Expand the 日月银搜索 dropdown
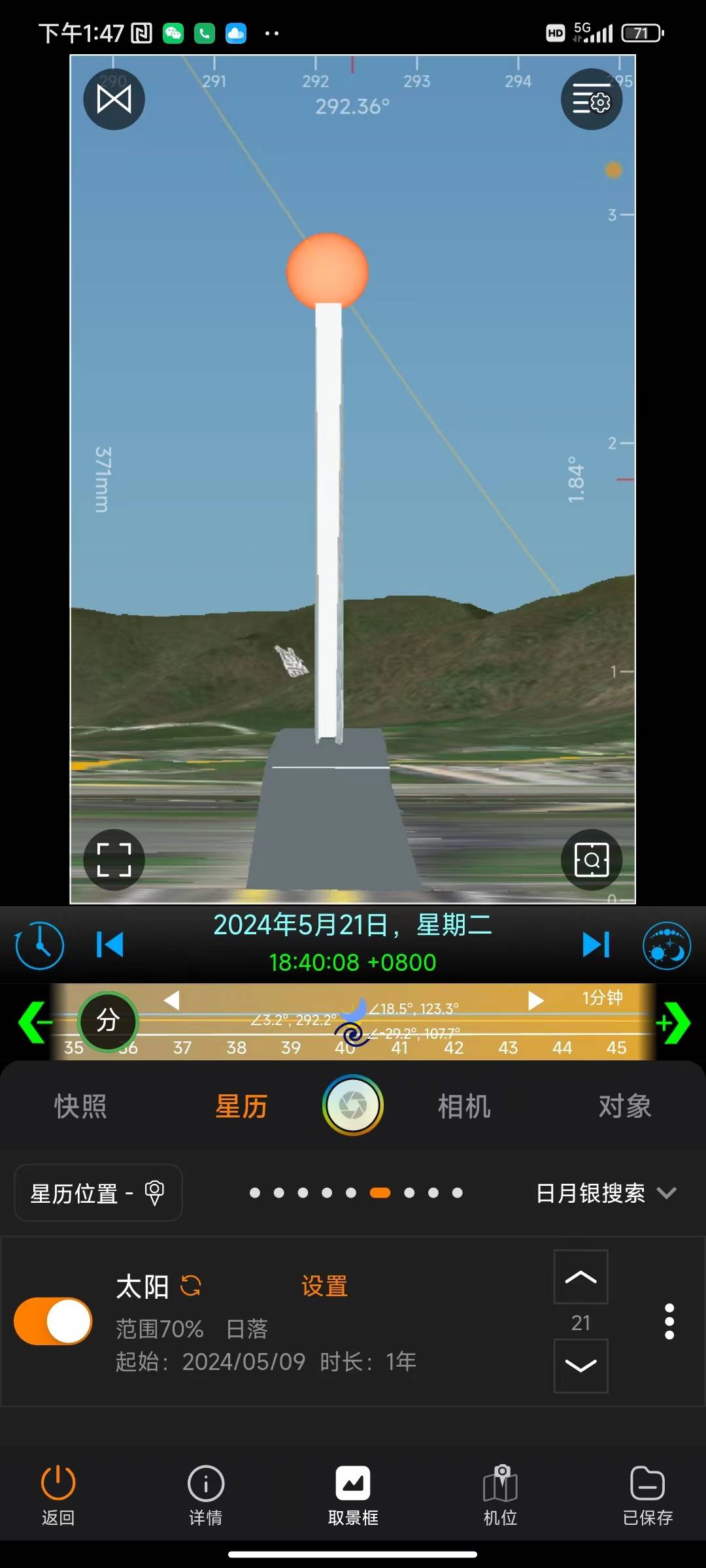The width and height of the screenshot is (706, 1568). (x=605, y=1193)
